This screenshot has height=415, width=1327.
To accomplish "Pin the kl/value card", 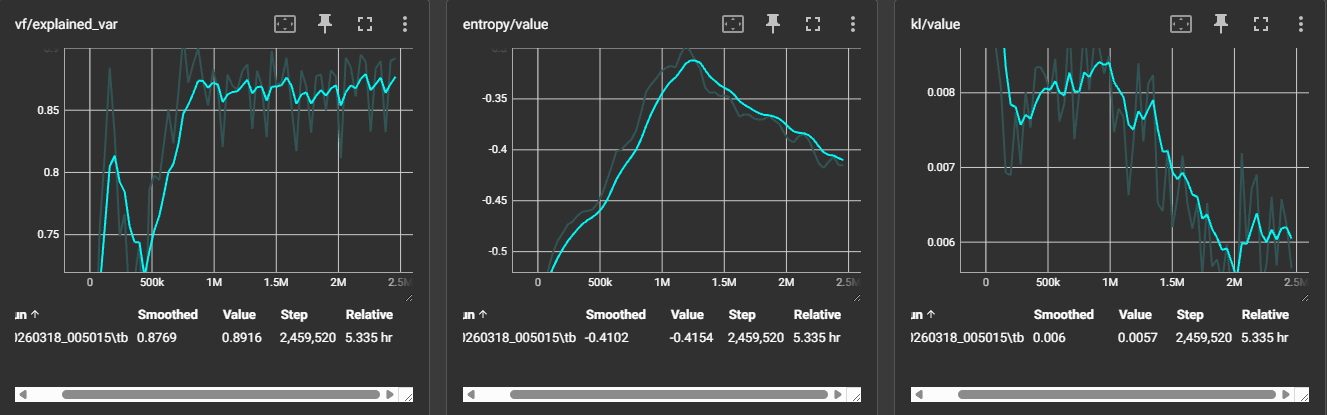I will tap(1220, 24).
